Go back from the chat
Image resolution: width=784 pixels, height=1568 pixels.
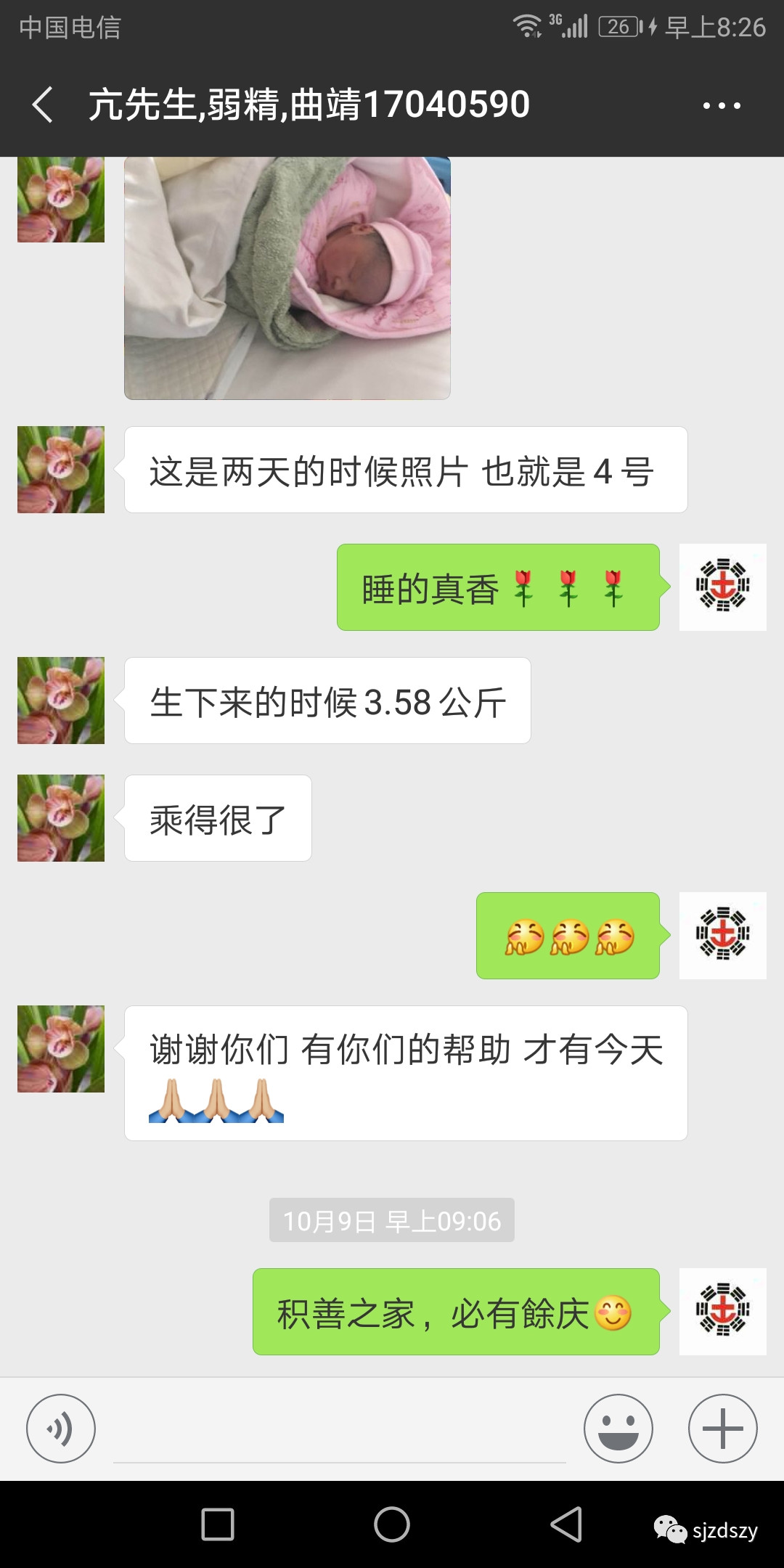tap(43, 105)
